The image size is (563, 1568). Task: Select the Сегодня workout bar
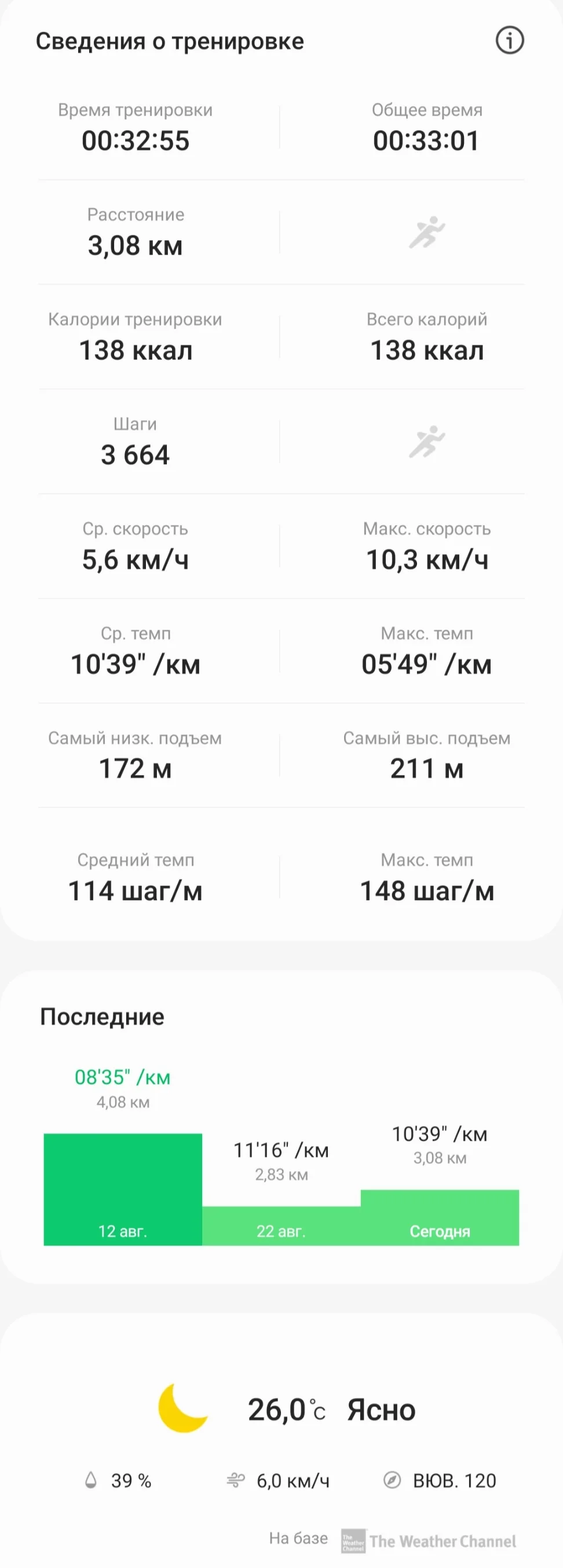(x=439, y=1217)
